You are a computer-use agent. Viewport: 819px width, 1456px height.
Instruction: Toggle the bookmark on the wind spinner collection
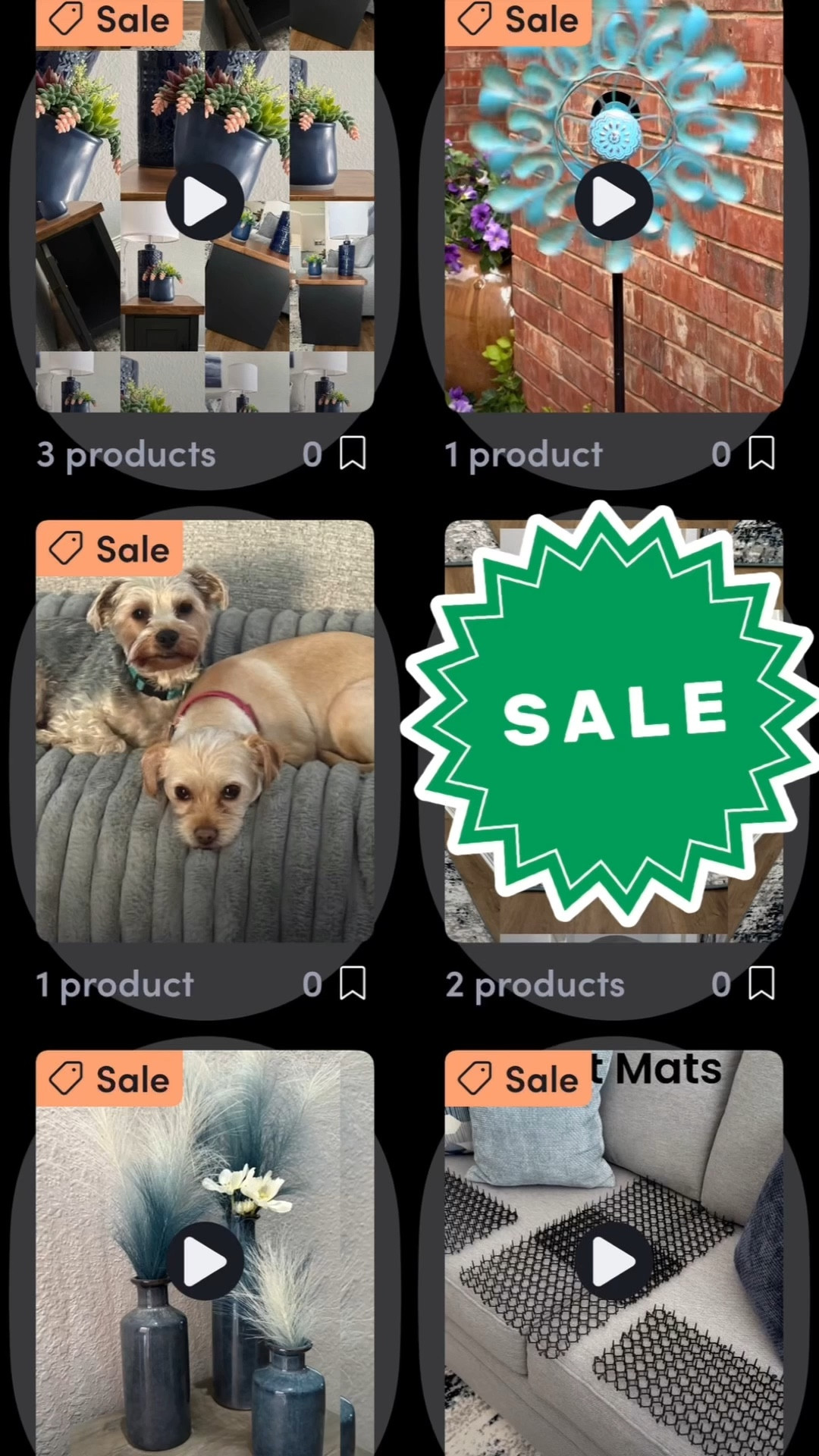[x=761, y=453]
